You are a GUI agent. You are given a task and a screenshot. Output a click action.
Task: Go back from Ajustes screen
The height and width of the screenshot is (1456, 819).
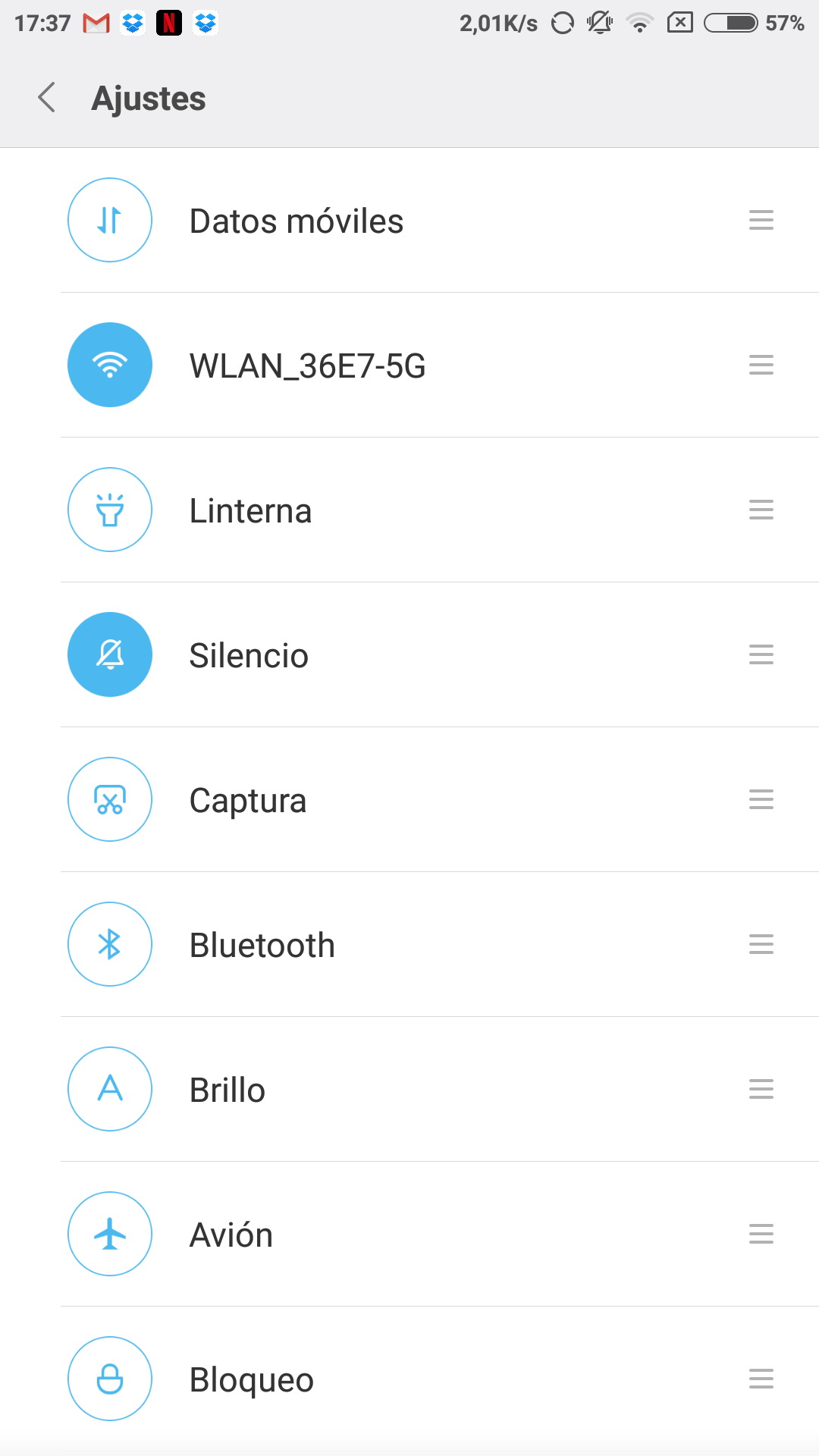[47, 98]
